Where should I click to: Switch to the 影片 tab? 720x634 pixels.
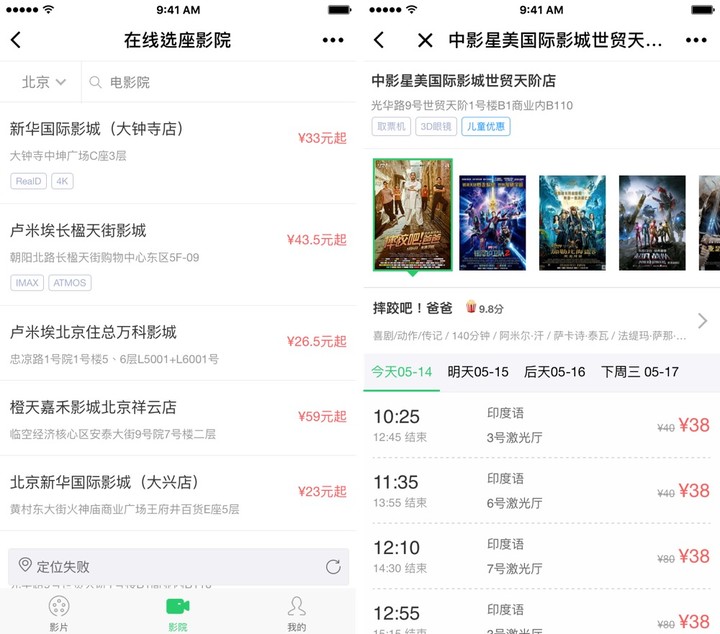pos(59,613)
